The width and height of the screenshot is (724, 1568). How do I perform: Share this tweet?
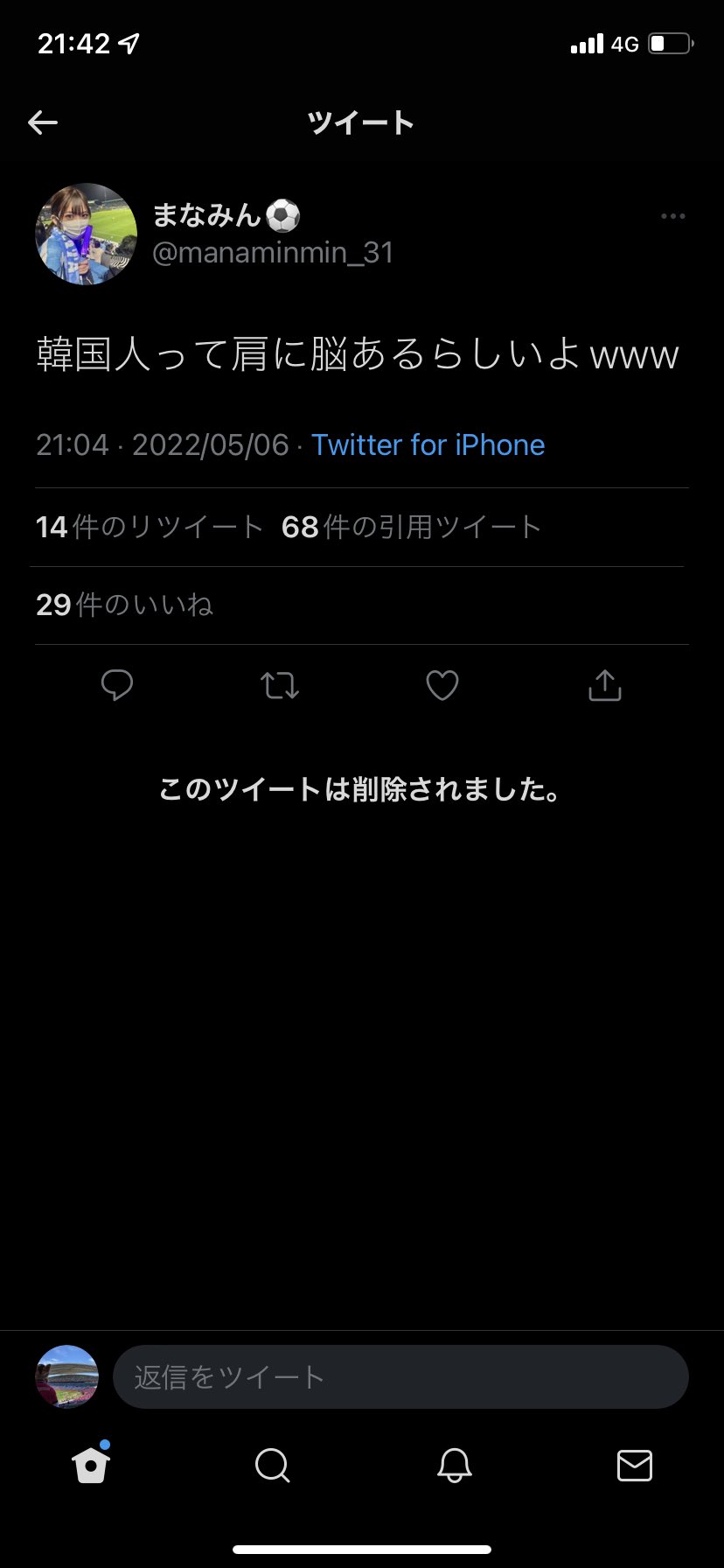coord(604,685)
